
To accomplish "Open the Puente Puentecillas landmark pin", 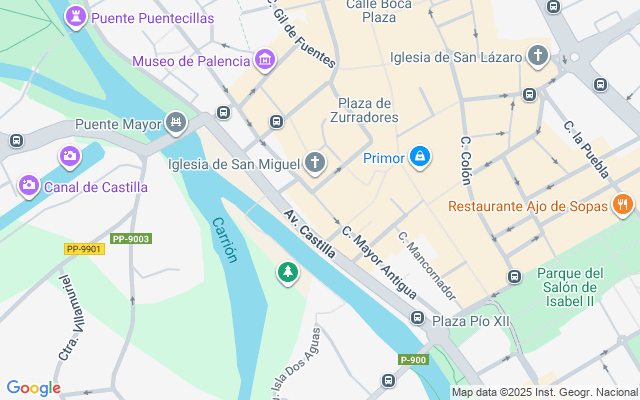I will click(x=76, y=17).
